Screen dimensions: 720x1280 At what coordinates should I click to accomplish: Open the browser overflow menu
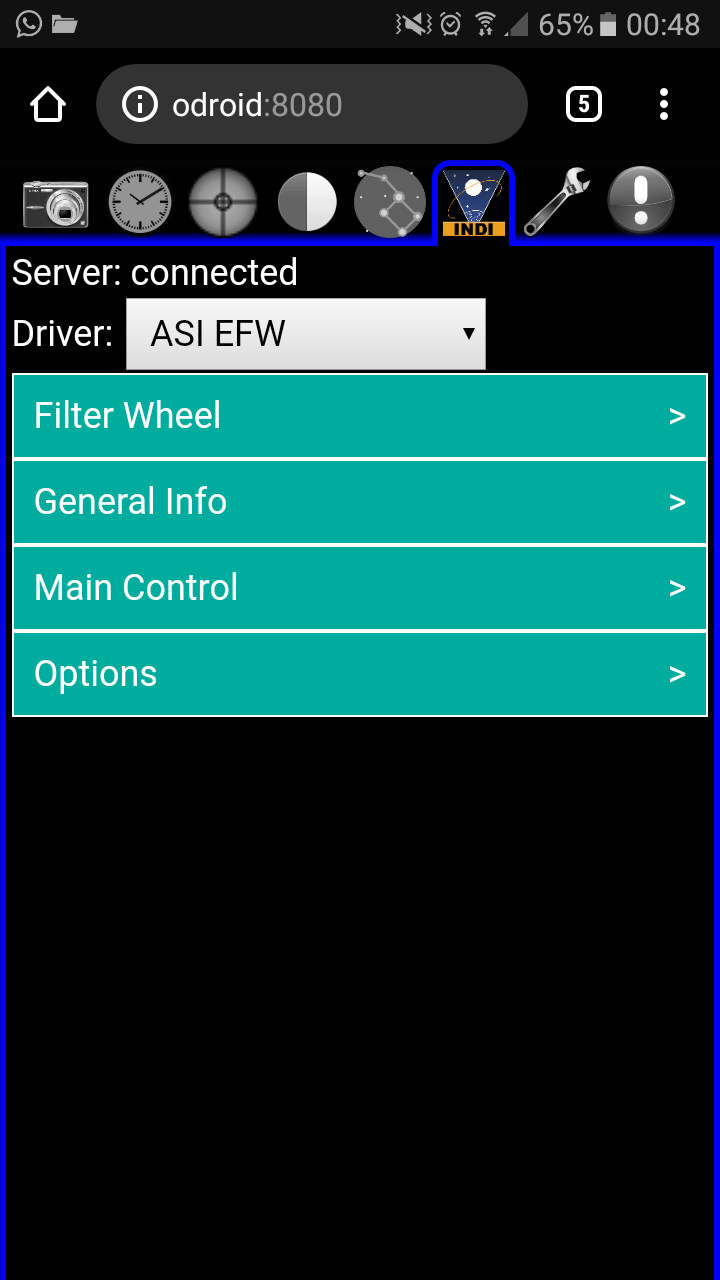click(664, 105)
